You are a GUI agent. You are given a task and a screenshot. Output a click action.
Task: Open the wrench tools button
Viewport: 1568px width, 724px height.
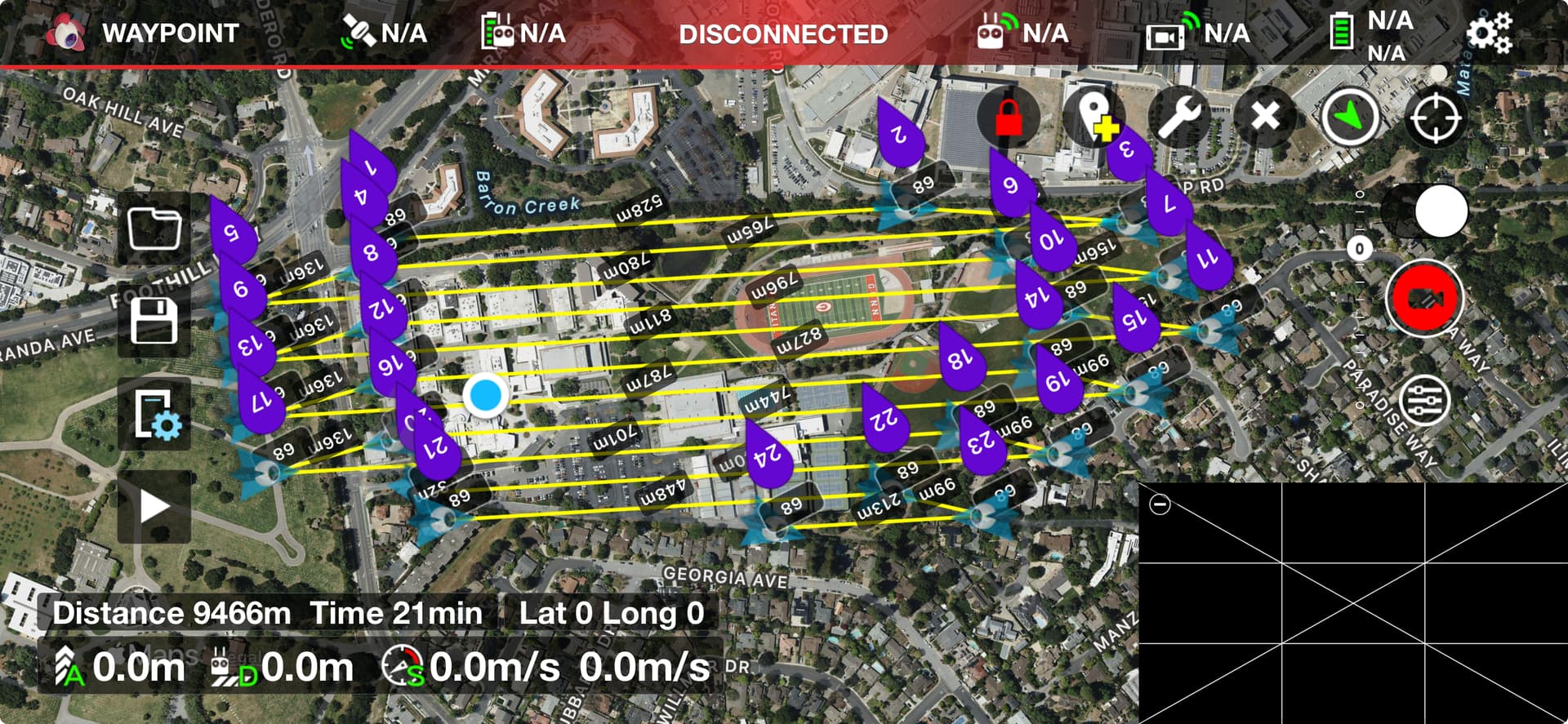(1179, 117)
